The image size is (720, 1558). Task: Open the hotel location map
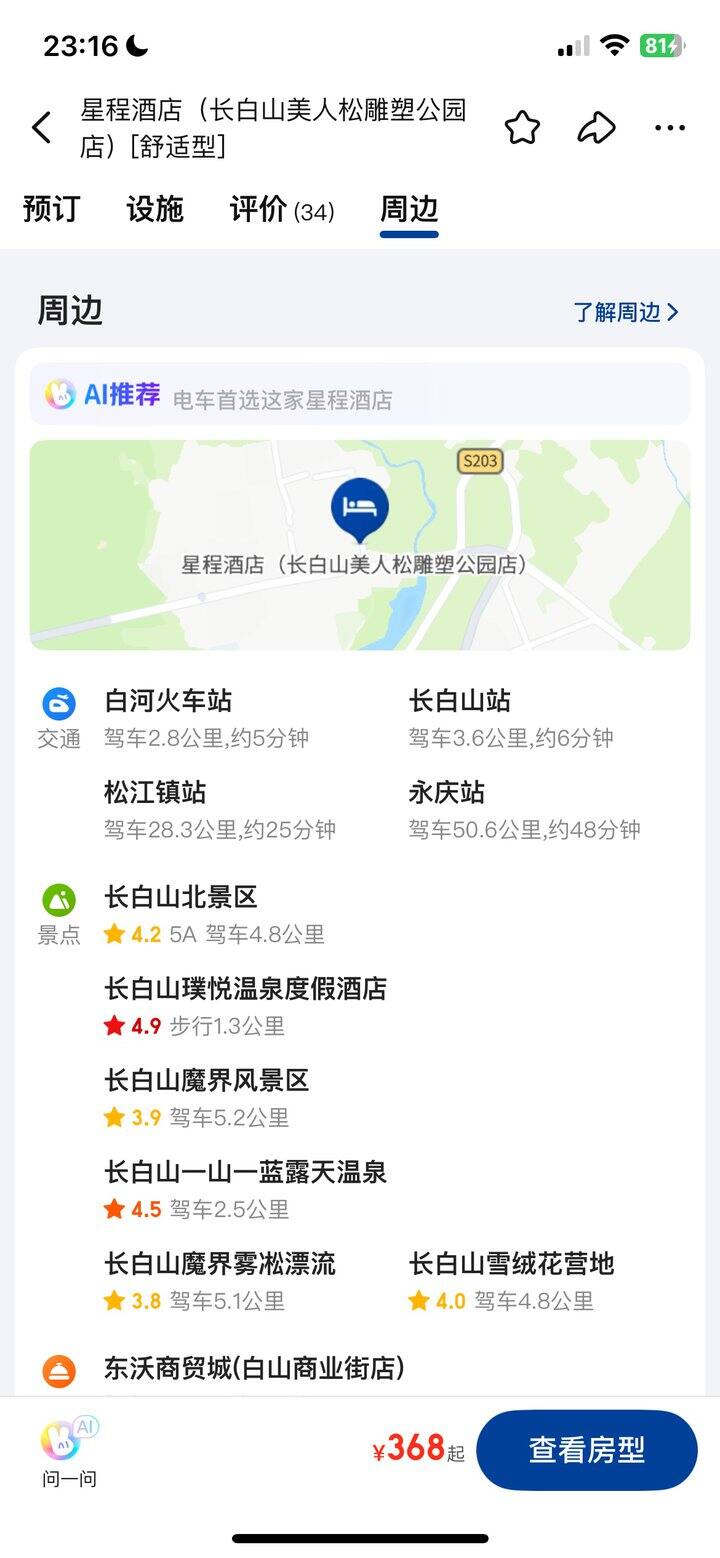pos(360,545)
